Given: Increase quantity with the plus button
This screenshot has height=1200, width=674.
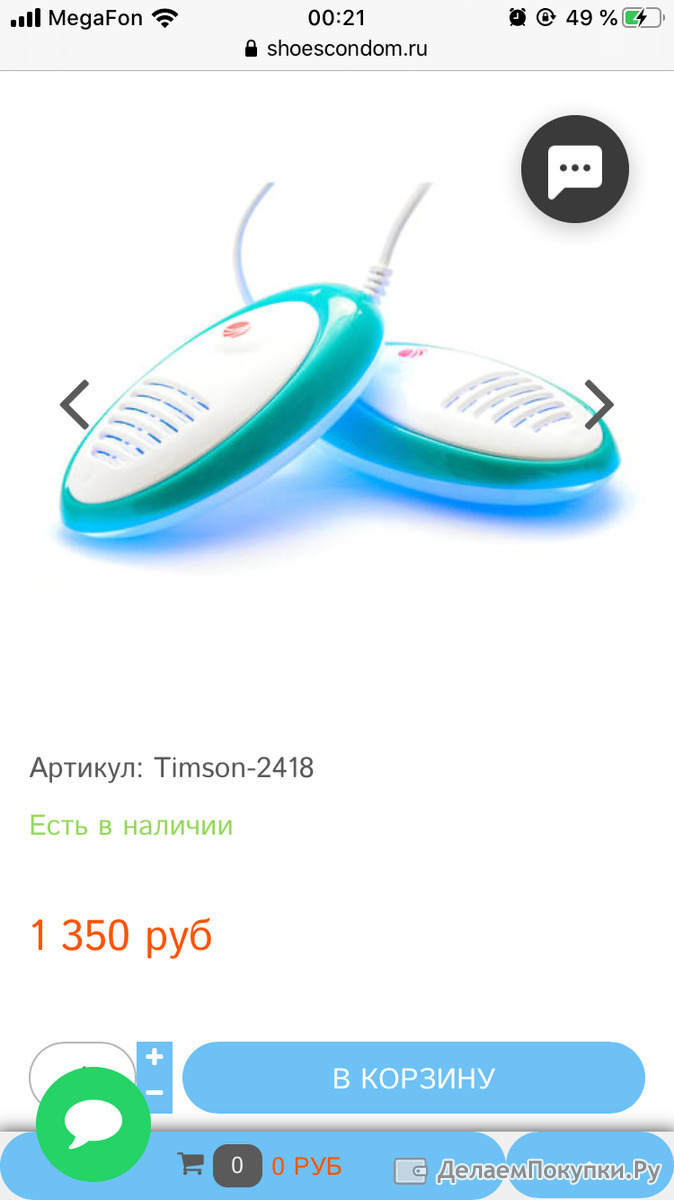Looking at the screenshot, I should tap(155, 1058).
